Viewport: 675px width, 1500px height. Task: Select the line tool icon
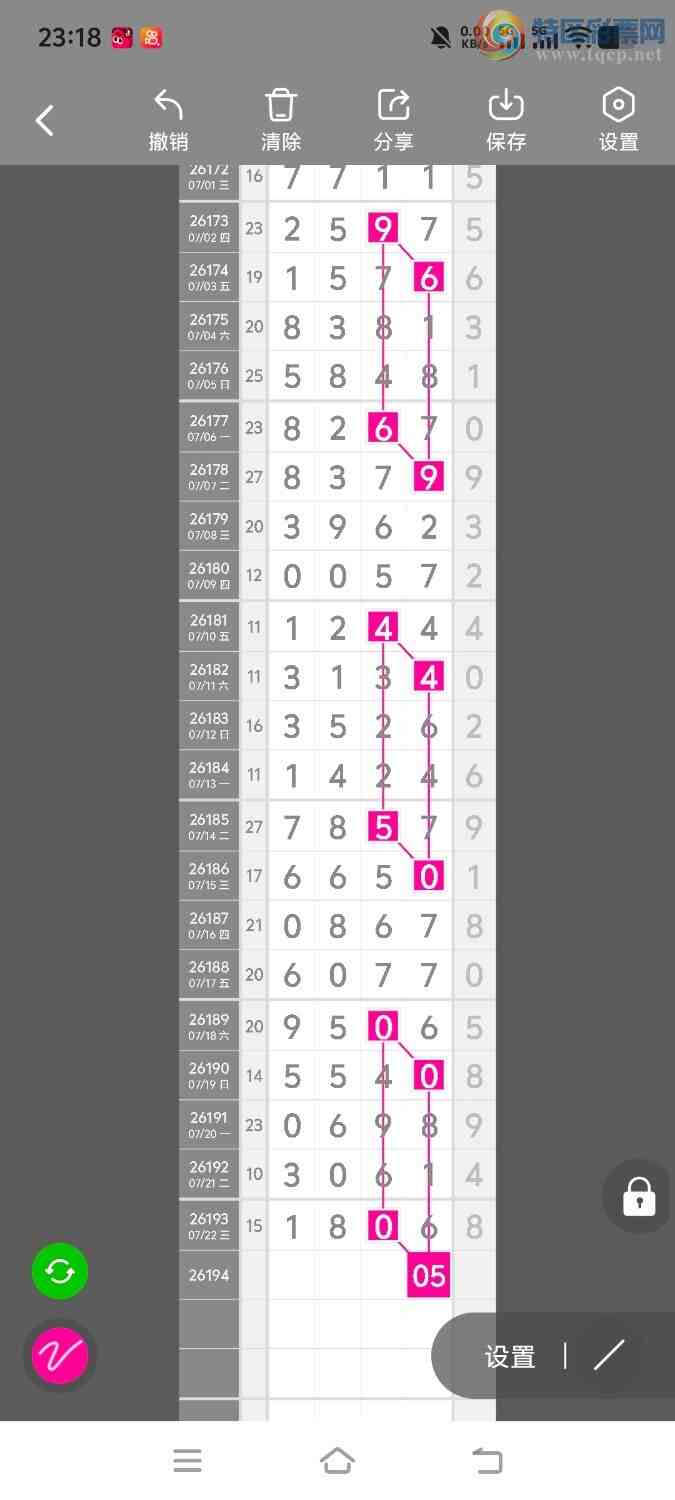pyautogui.click(x=609, y=1355)
